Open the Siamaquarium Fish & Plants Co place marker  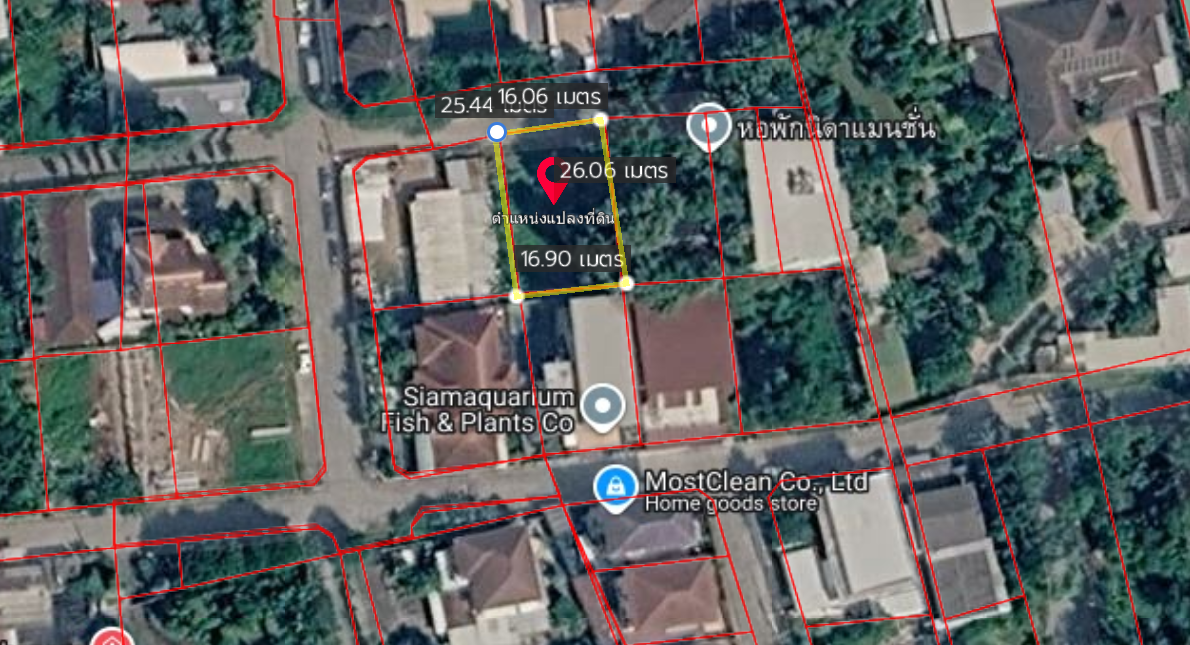(x=603, y=406)
